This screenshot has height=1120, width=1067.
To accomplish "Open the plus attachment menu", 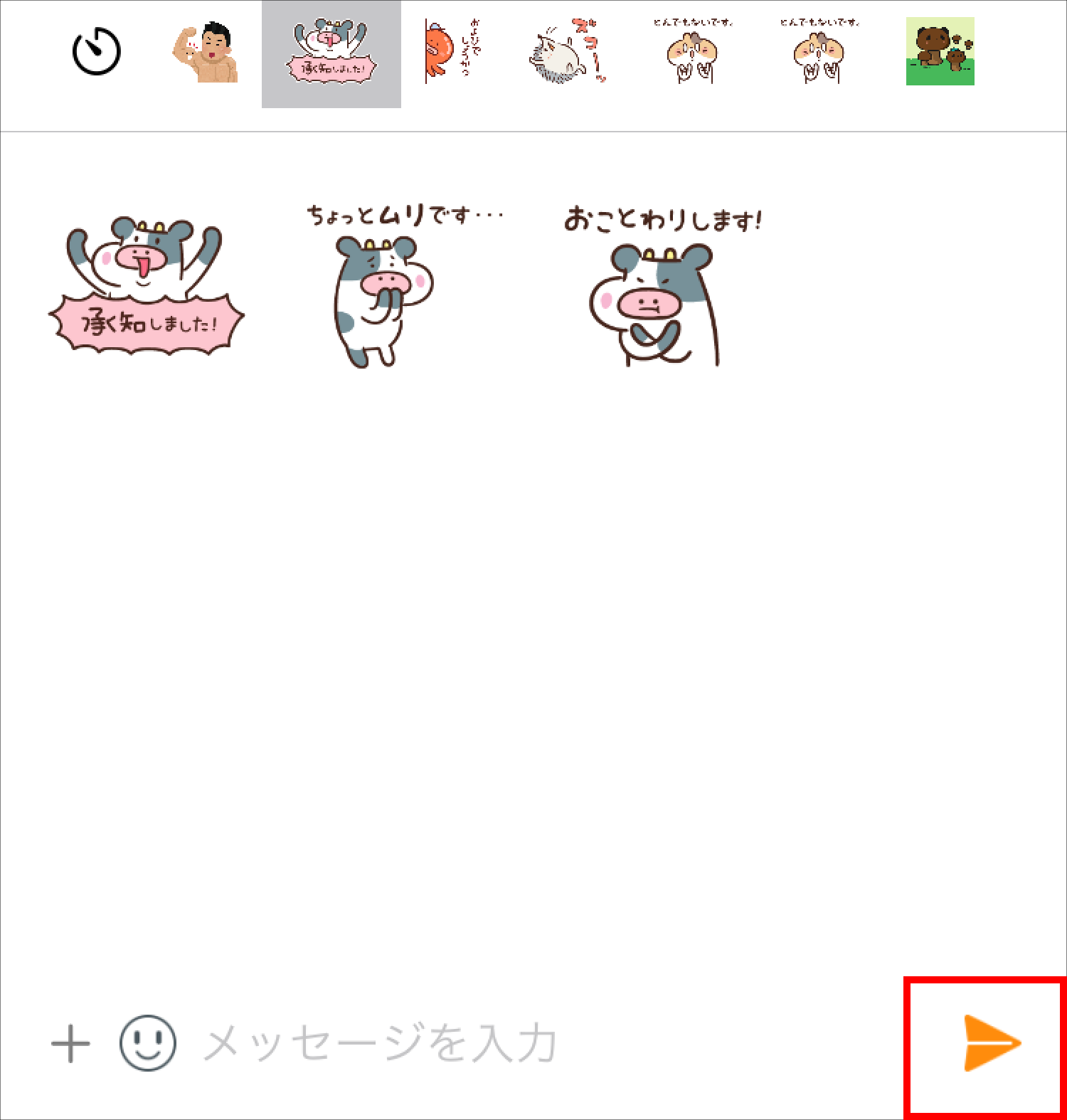I will (71, 1044).
